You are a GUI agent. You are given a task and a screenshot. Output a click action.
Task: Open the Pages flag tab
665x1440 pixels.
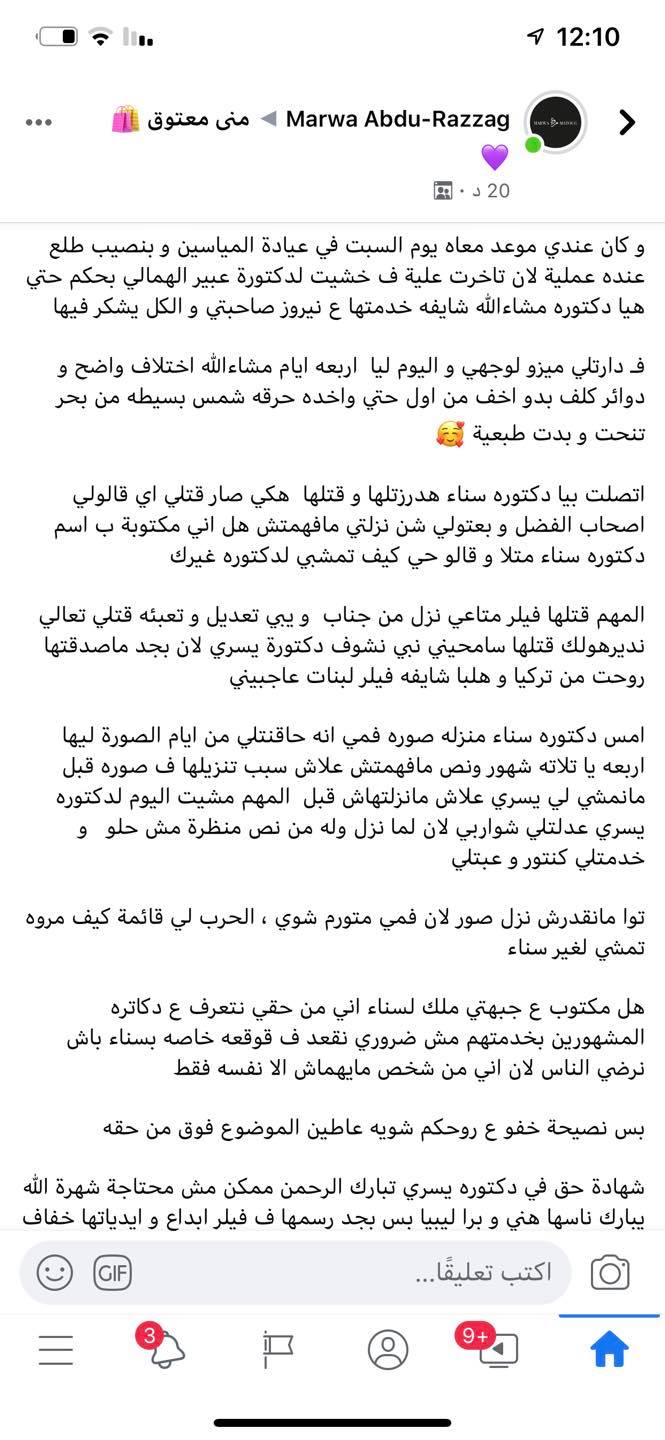tap(278, 1349)
